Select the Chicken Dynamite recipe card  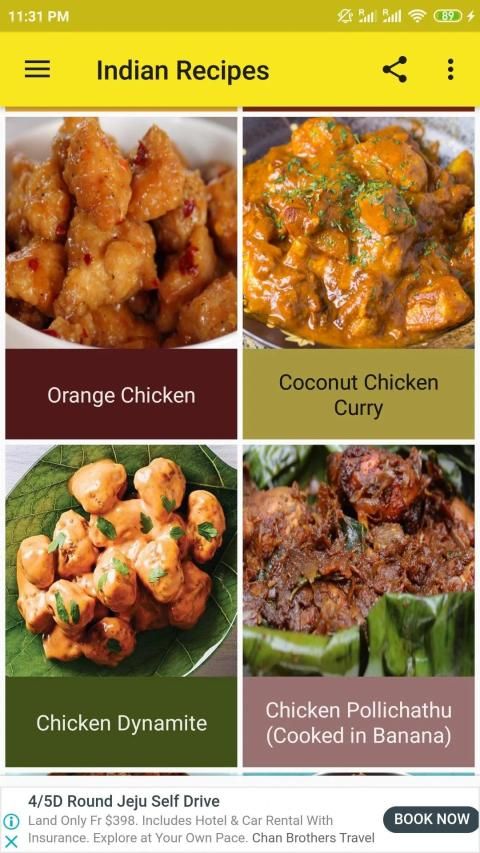121,606
